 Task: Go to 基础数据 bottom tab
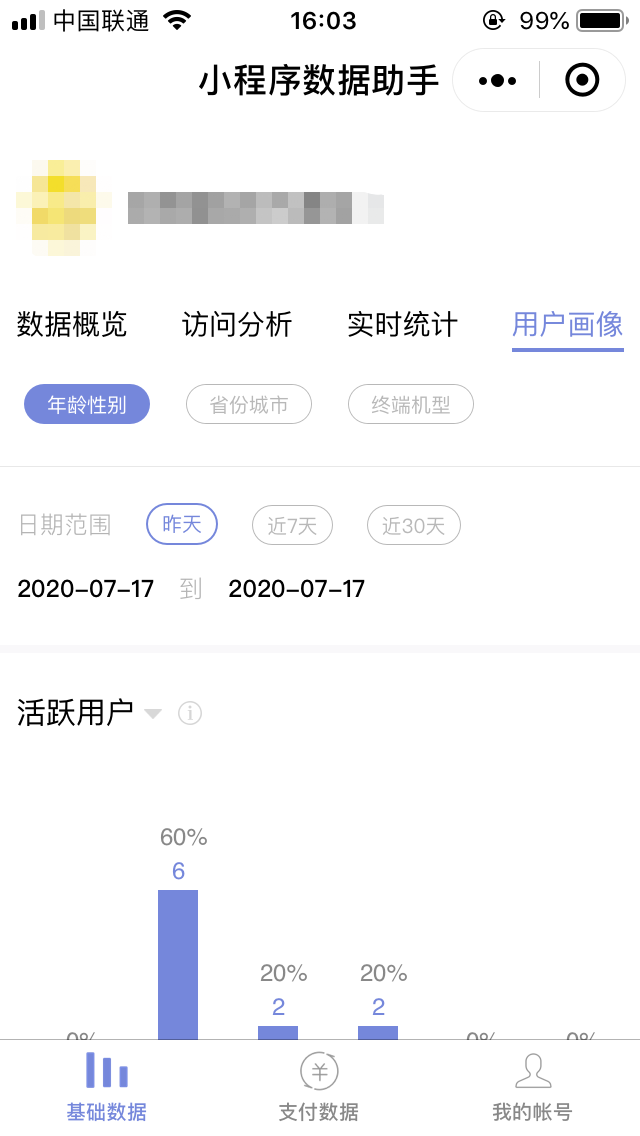tap(106, 1088)
